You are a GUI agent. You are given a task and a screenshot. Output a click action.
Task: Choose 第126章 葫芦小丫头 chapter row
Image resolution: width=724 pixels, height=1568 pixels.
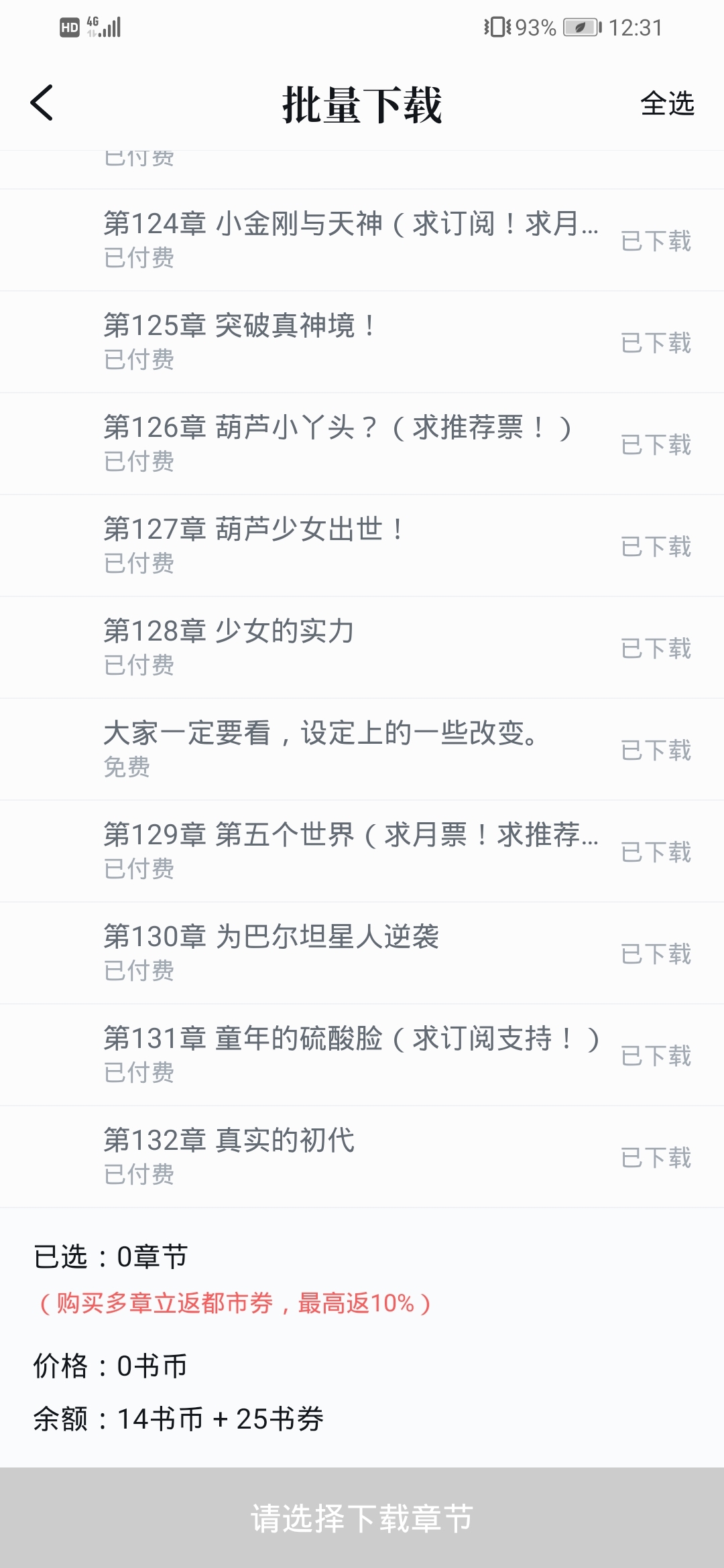tap(350, 443)
